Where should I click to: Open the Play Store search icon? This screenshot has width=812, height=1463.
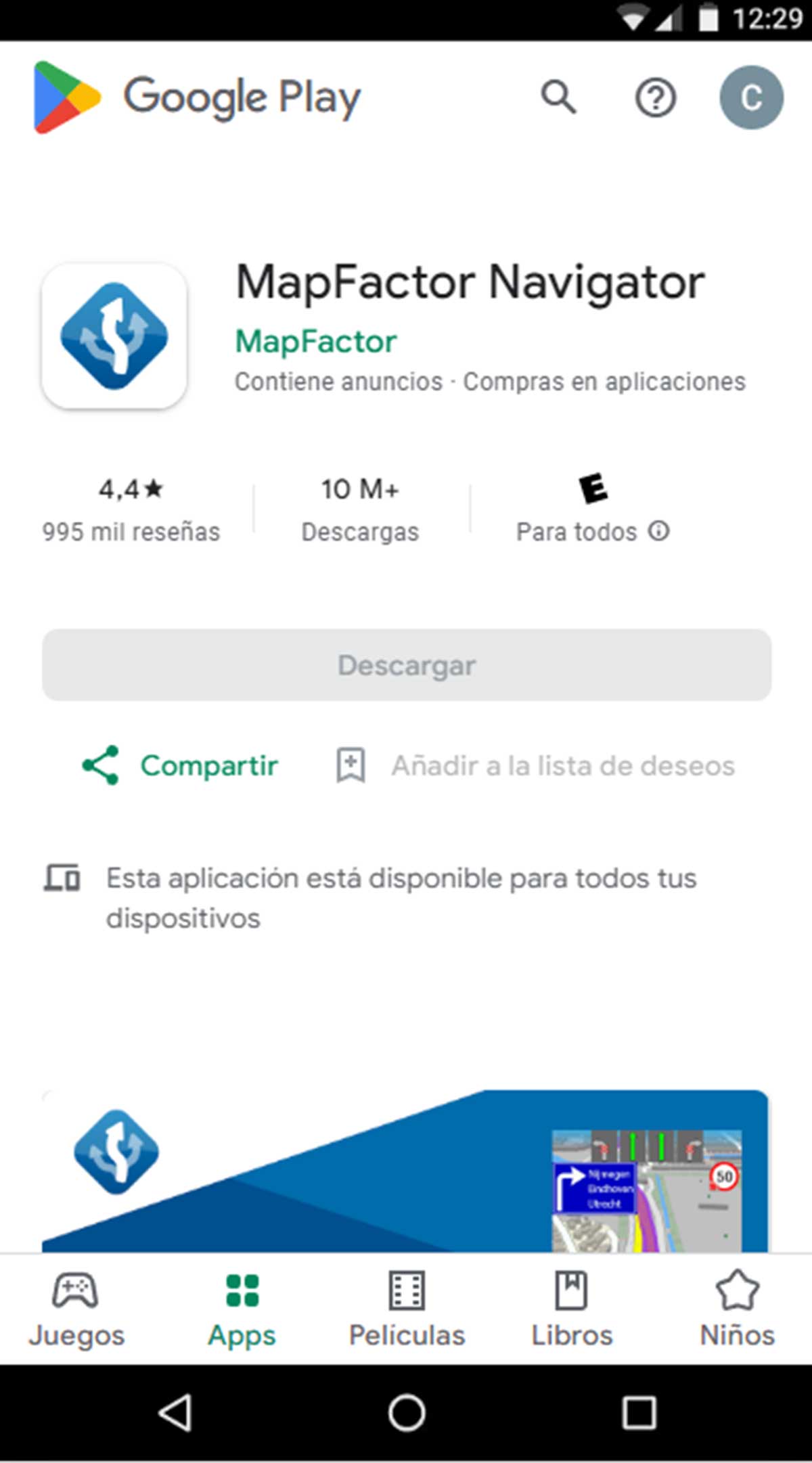coord(557,97)
